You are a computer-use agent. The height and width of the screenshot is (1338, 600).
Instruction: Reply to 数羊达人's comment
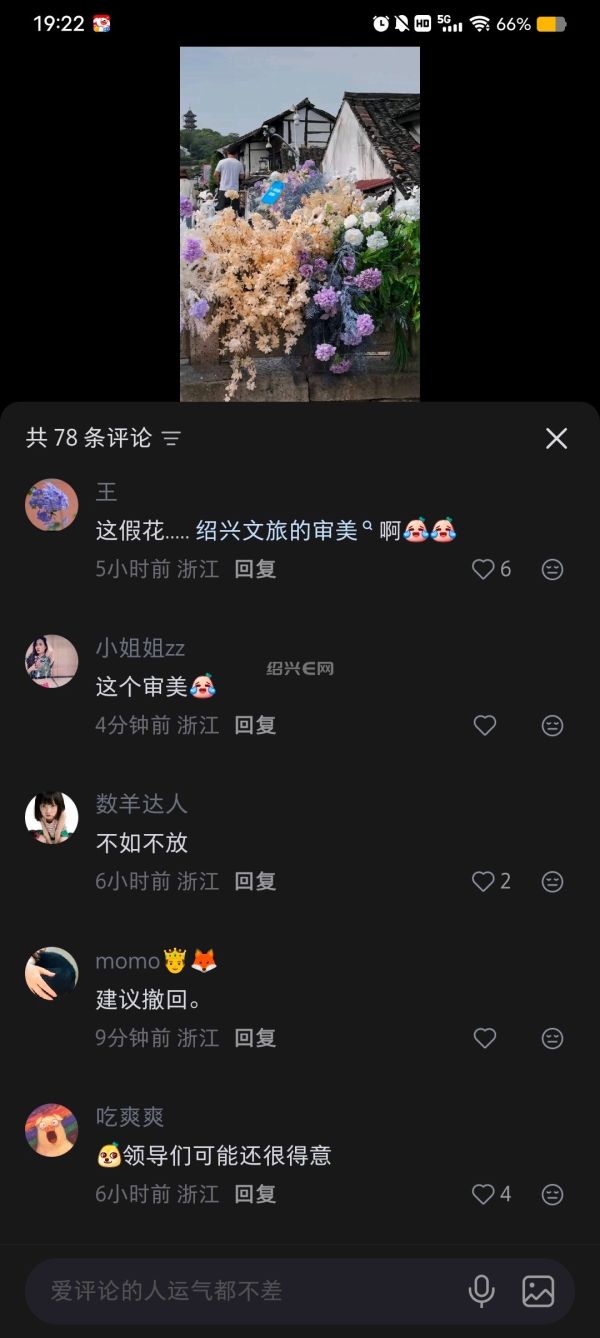255,881
